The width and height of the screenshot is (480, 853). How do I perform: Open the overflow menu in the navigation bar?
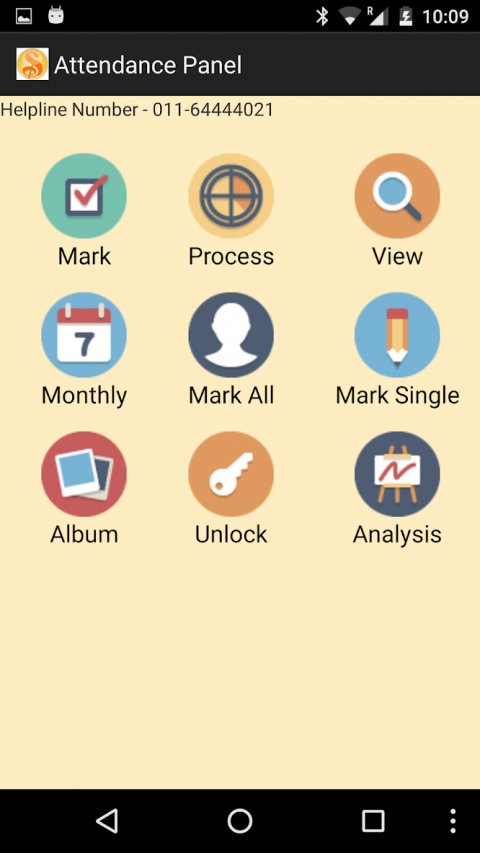453,821
